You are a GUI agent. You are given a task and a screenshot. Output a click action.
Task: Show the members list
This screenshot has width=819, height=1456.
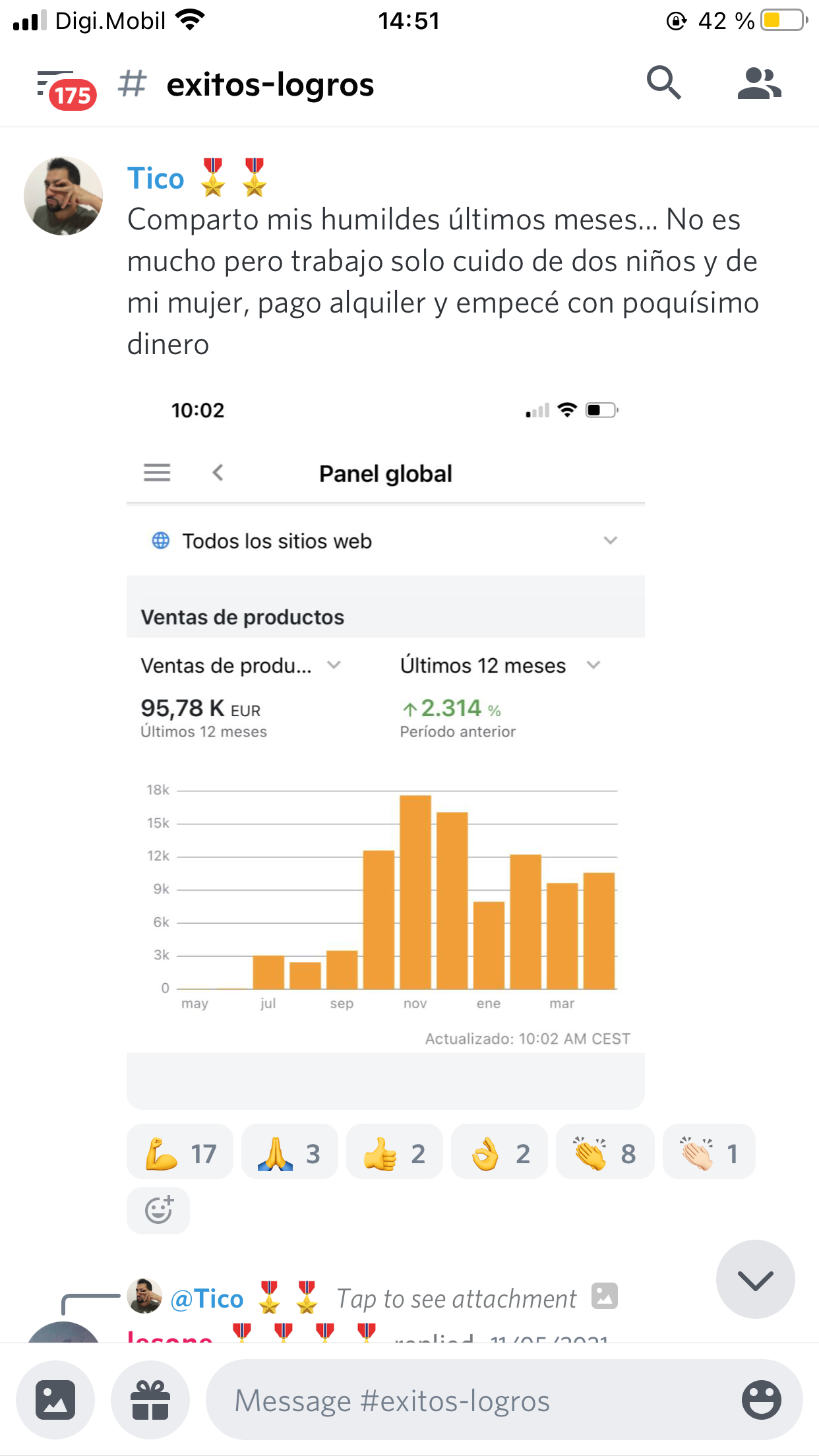tap(759, 84)
